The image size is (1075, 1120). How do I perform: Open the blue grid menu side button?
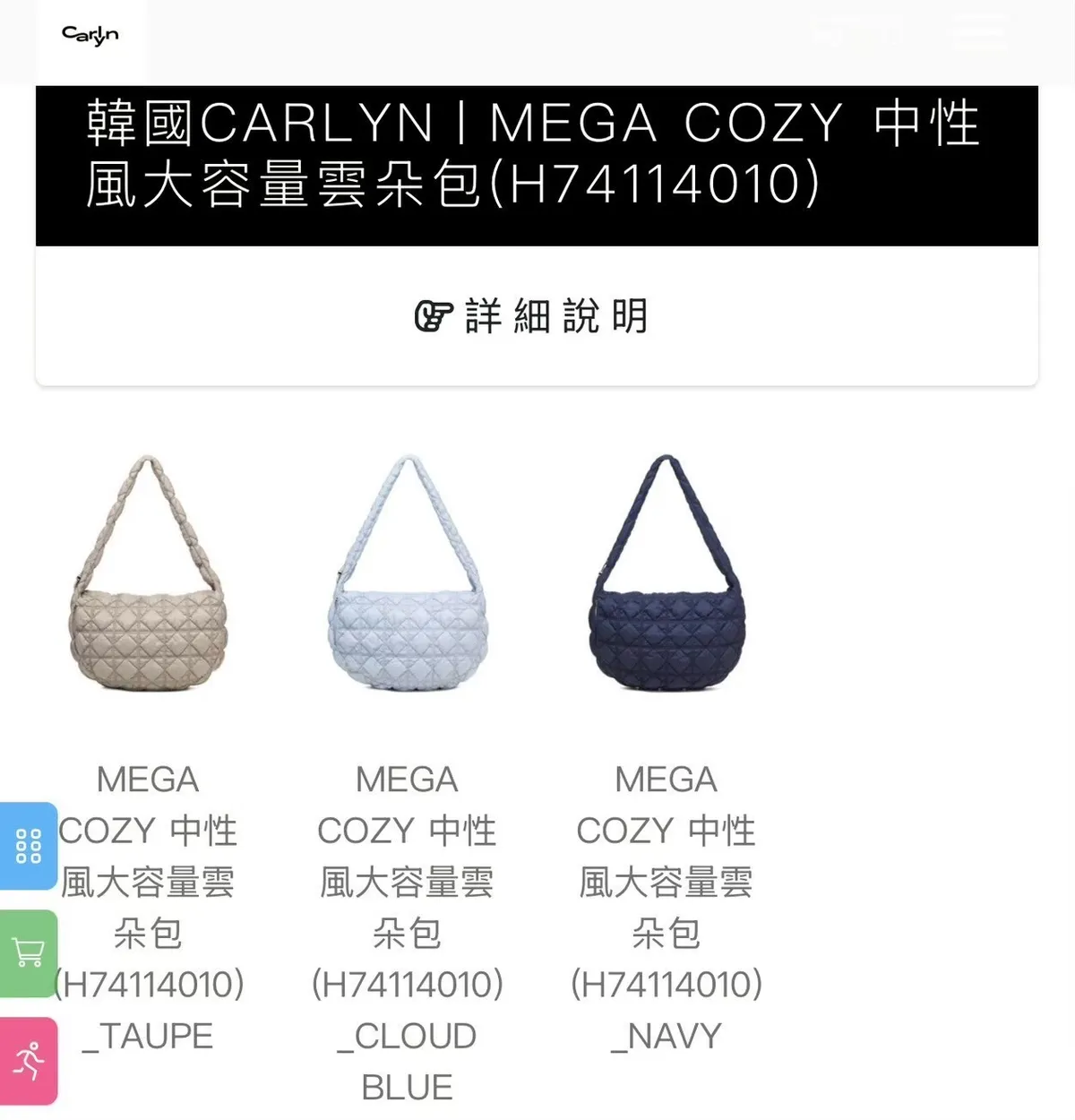tap(29, 846)
